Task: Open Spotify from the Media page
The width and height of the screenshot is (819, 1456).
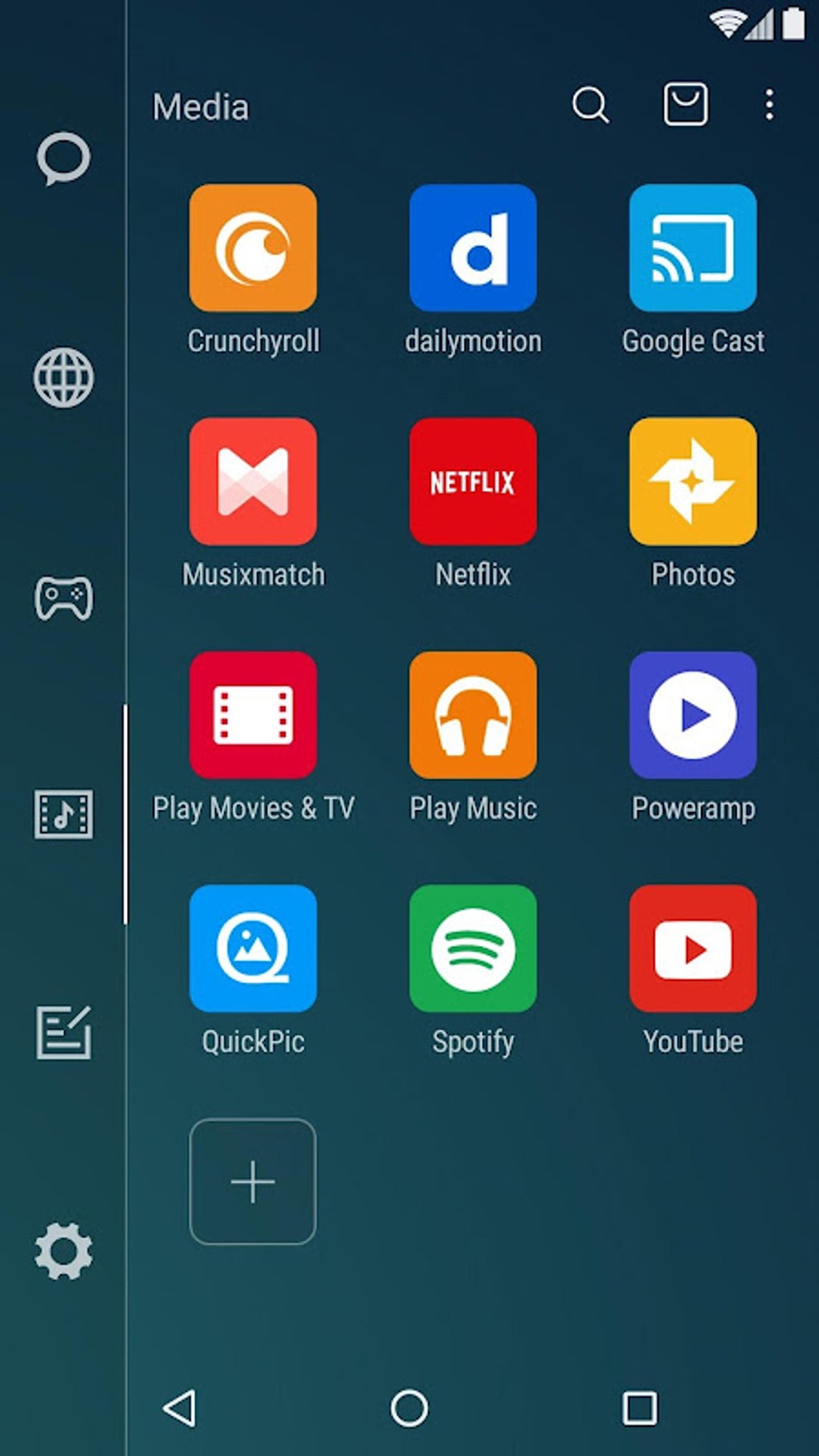Action: click(473, 948)
